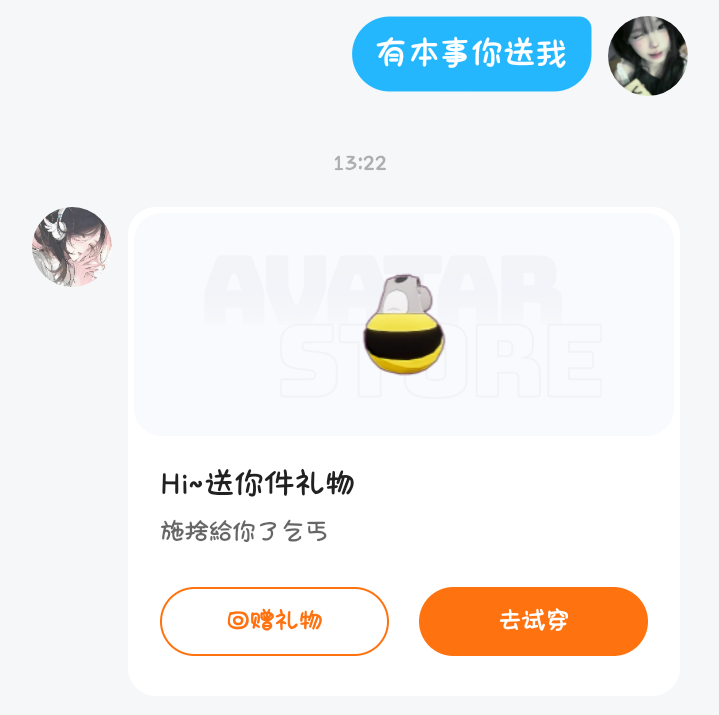Image resolution: width=719 pixels, height=715 pixels.
Task: Open the gift sender's avatar
Action: coord(72,247)
